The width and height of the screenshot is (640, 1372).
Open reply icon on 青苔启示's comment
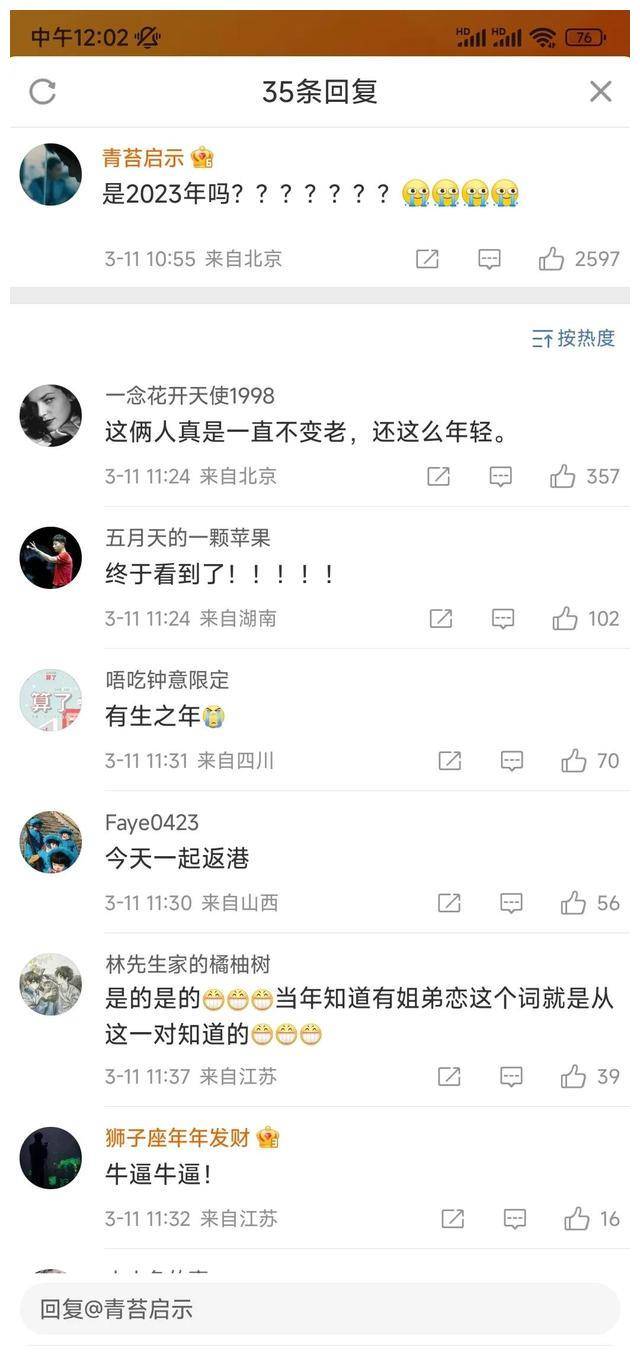tap(489, 259)
